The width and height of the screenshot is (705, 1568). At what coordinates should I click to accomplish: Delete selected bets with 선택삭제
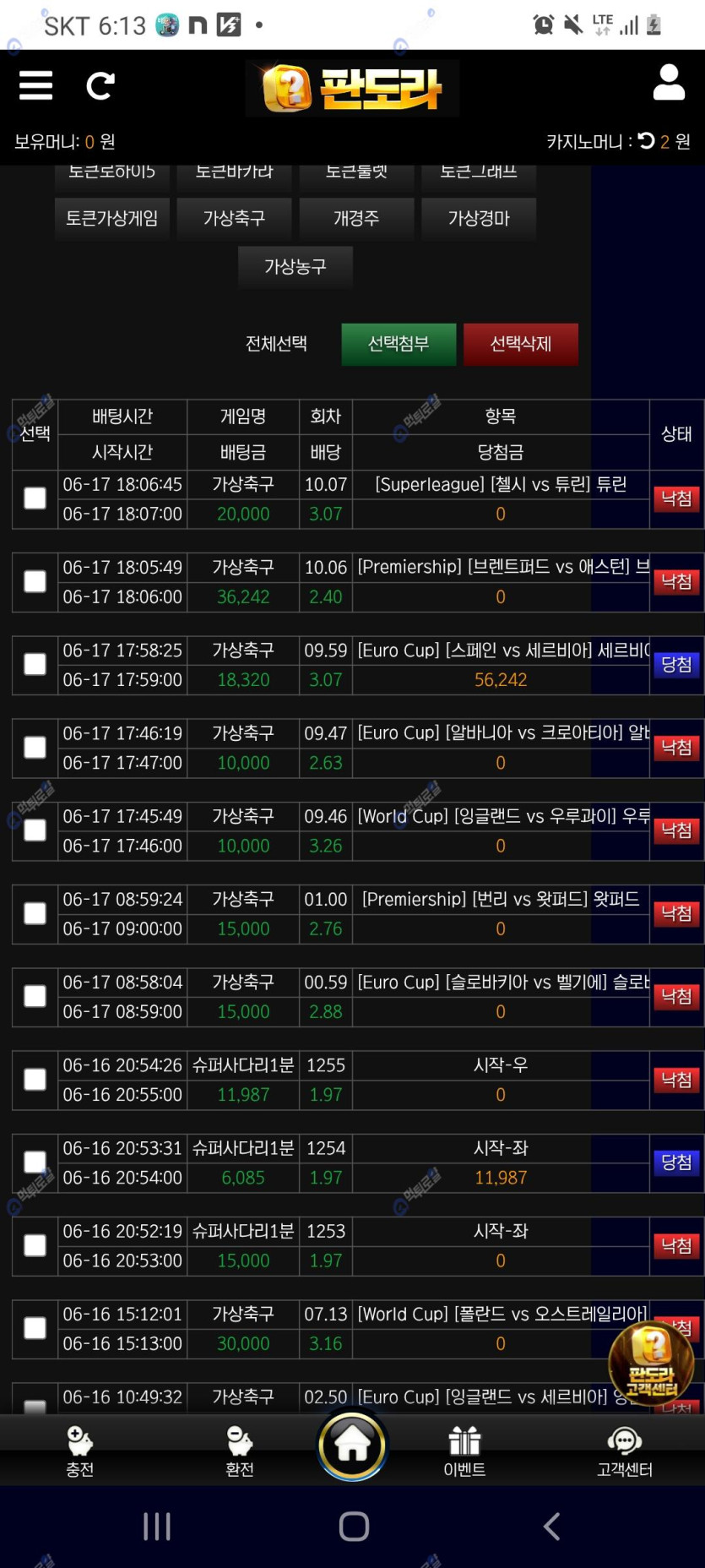coord(521,344)
